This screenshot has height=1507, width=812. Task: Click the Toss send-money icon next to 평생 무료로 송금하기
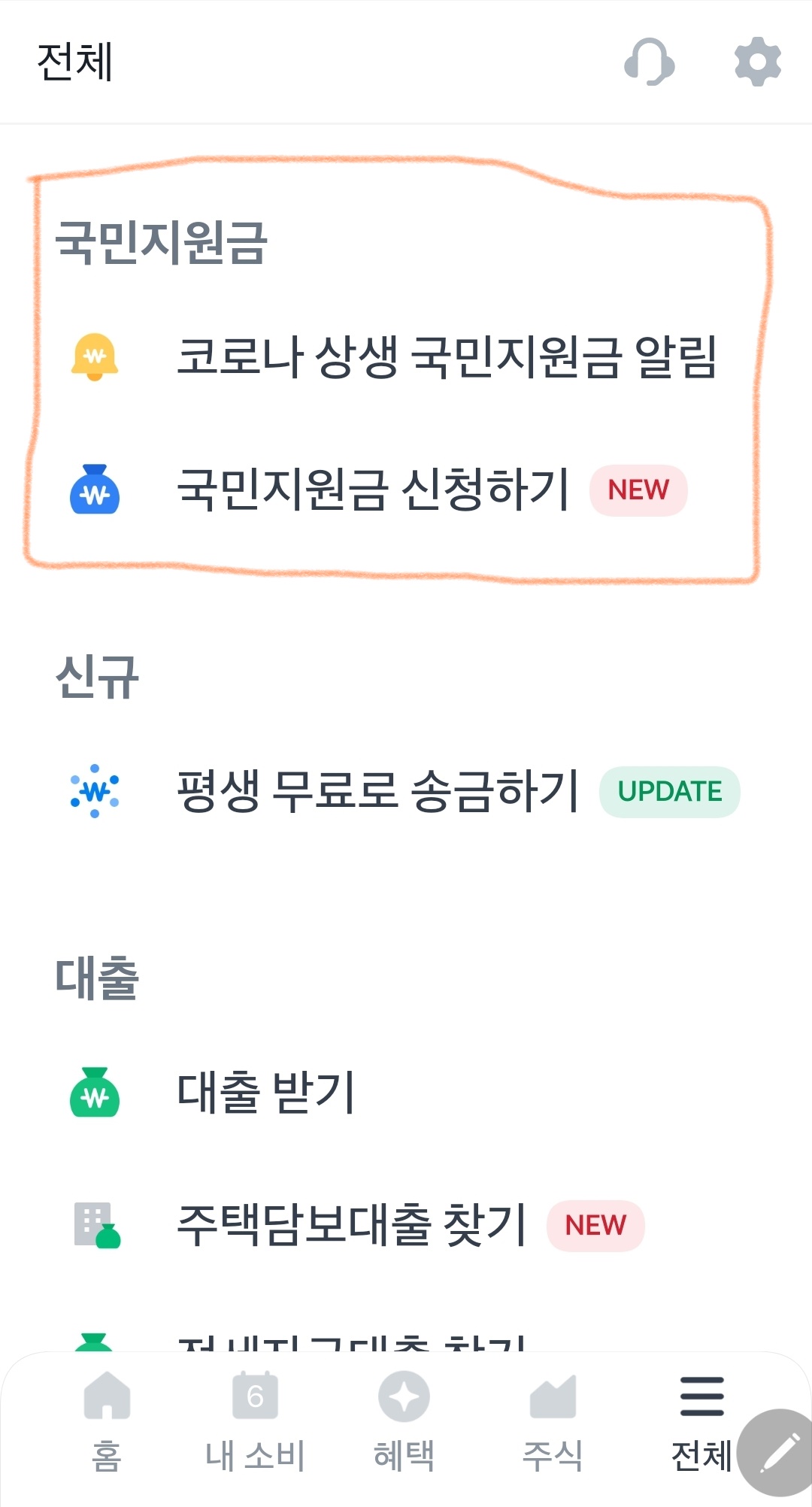(93, 790)
